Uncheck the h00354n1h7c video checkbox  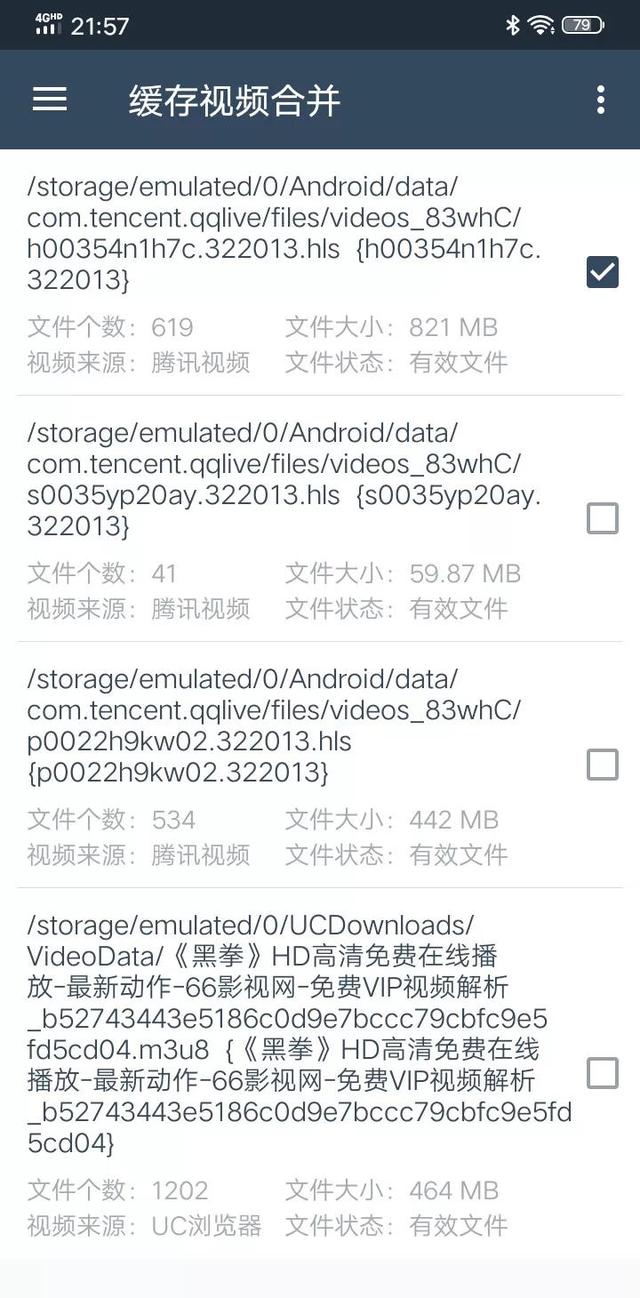point(602,272)
